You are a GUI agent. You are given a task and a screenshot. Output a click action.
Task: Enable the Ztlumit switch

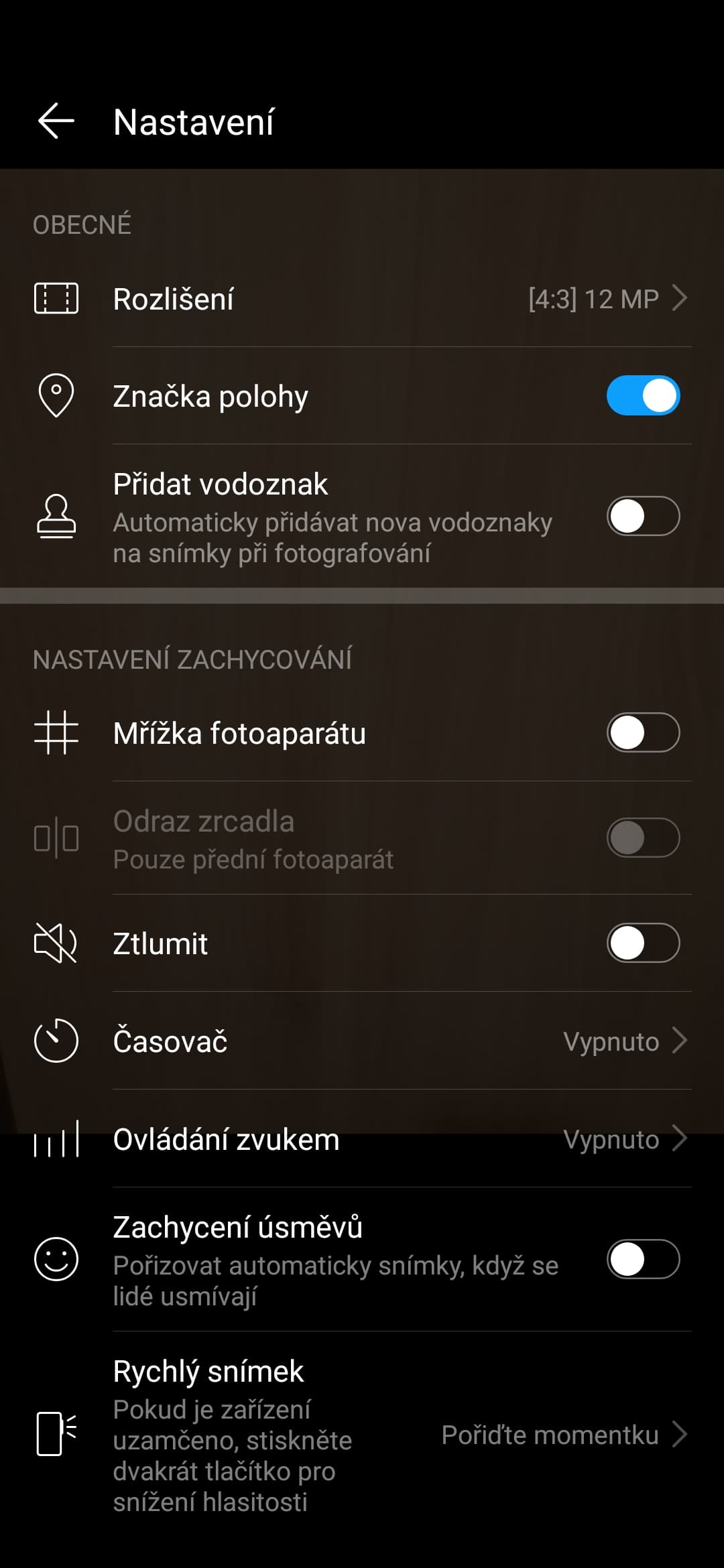coord(643,943)
